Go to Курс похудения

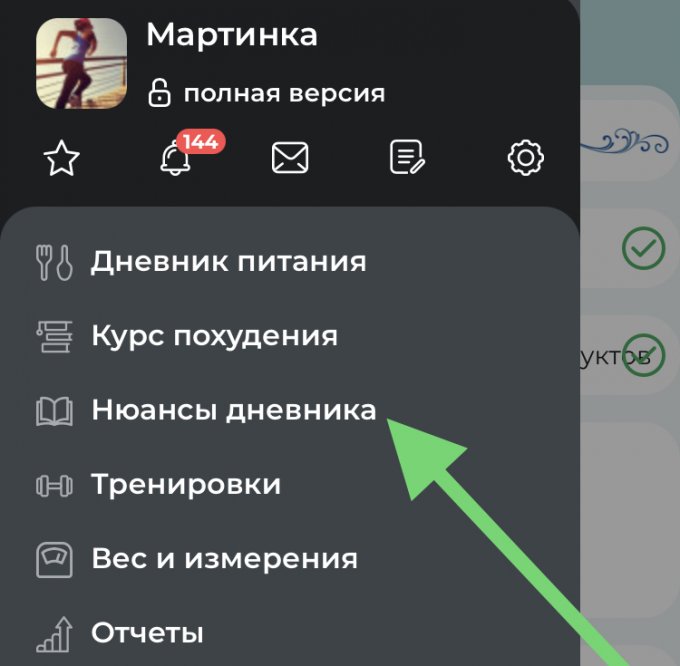click(x=214, y=336)
